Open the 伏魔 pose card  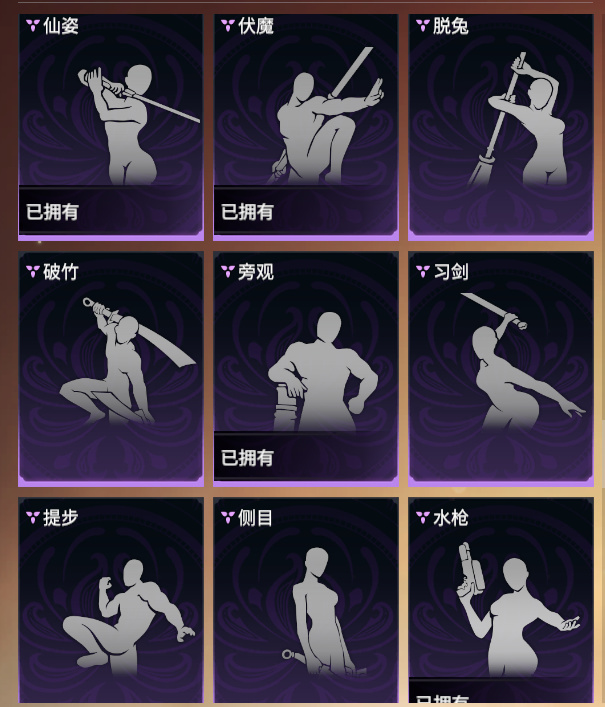(x=305, y=125)
